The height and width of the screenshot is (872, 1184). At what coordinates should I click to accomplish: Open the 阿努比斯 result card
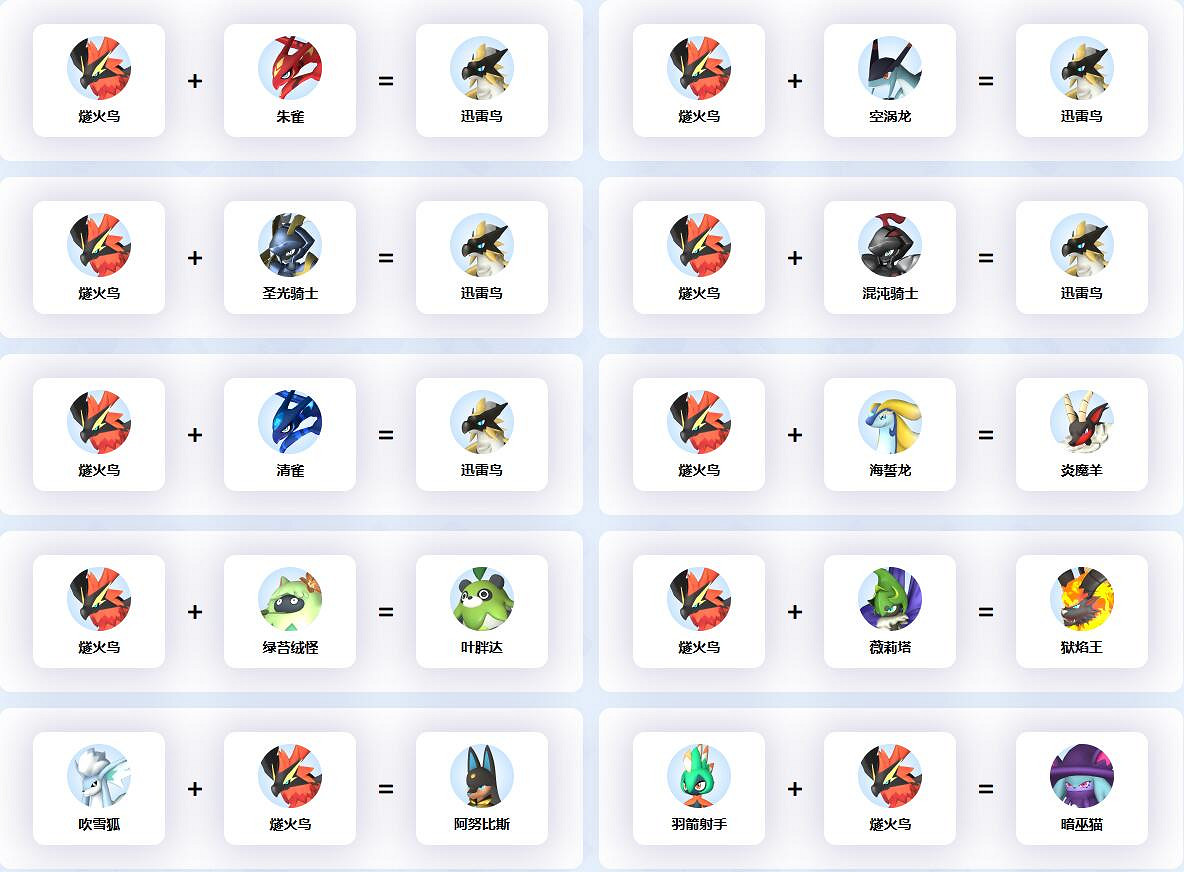(x=482, y=789)
